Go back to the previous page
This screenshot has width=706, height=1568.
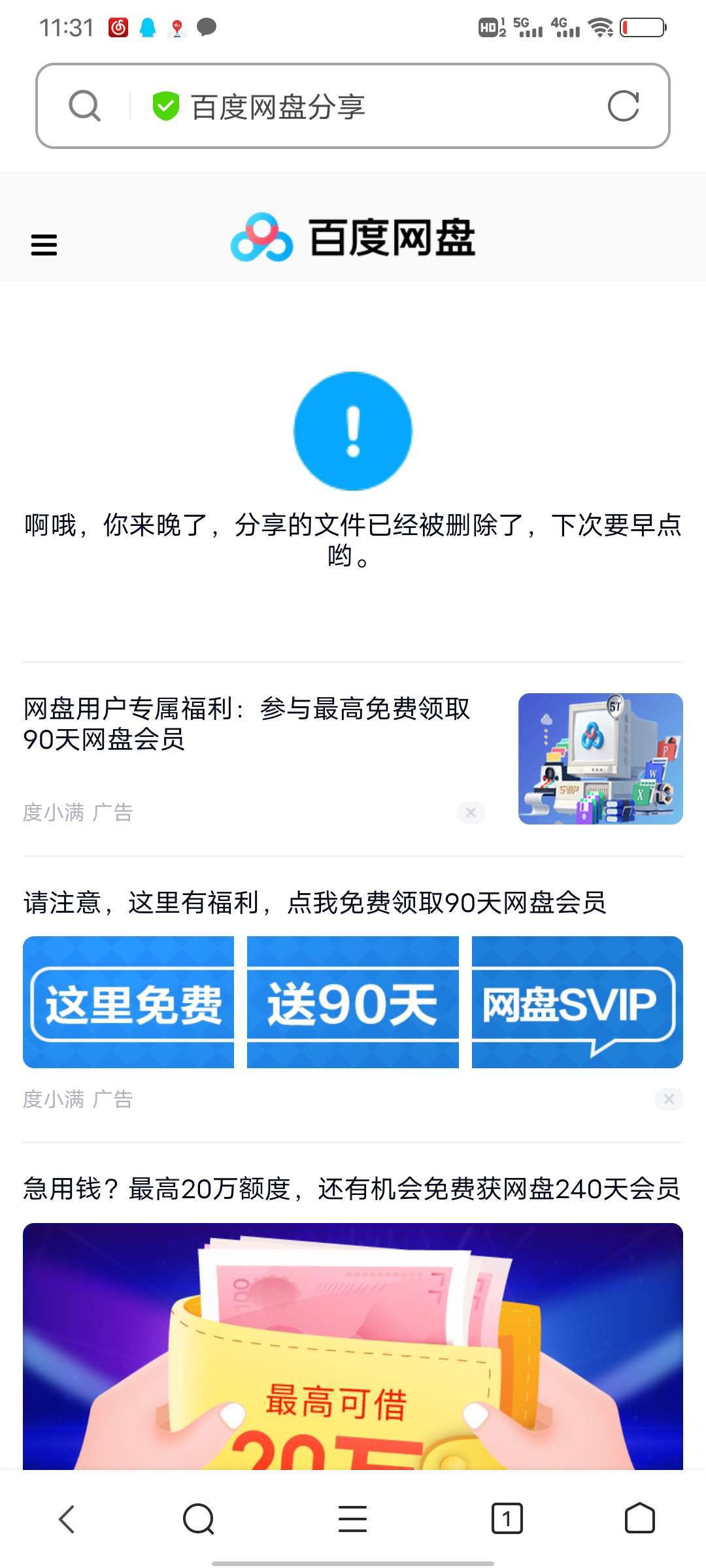67,1518
